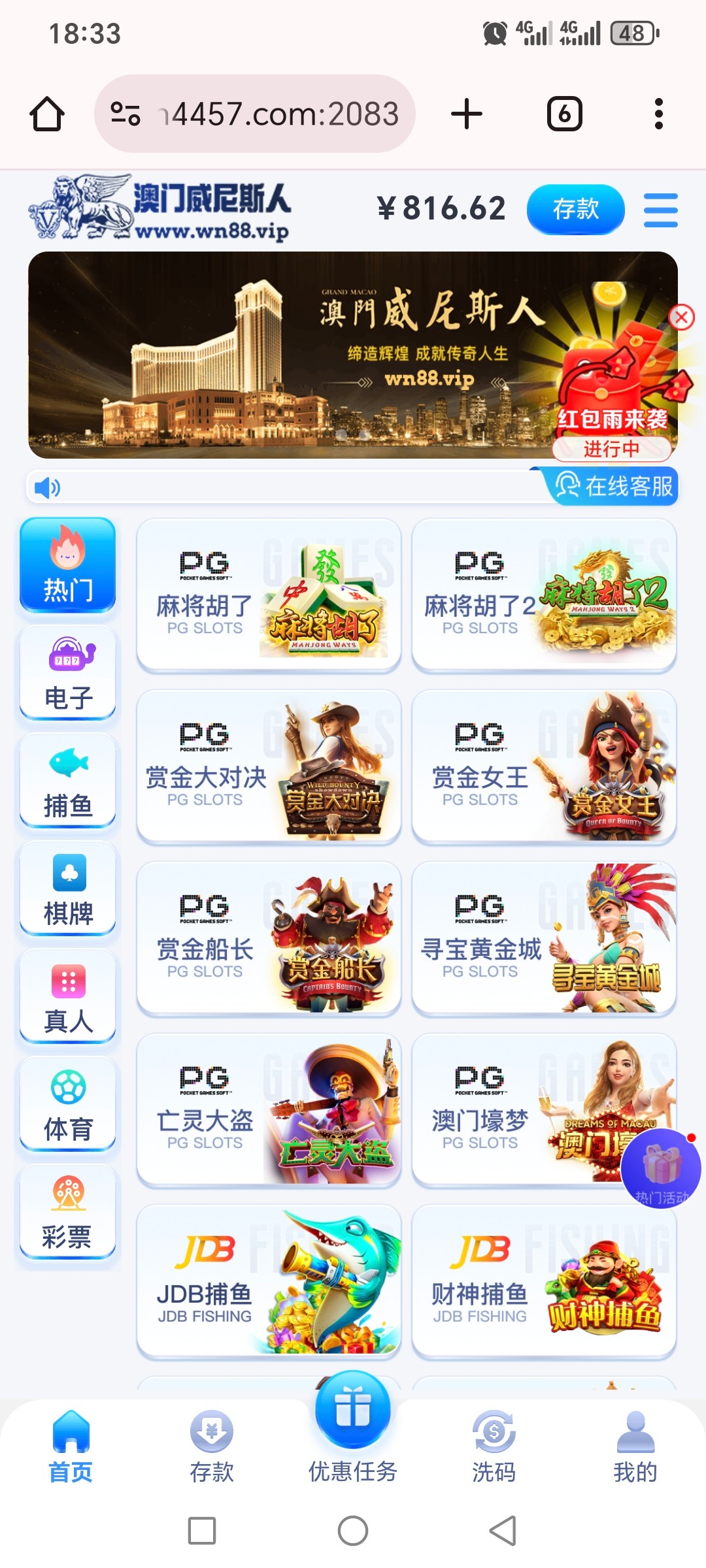706x1568 pixels.
Task: Start the JDB捕鱼 fishing game
Action: (268, 1281)
